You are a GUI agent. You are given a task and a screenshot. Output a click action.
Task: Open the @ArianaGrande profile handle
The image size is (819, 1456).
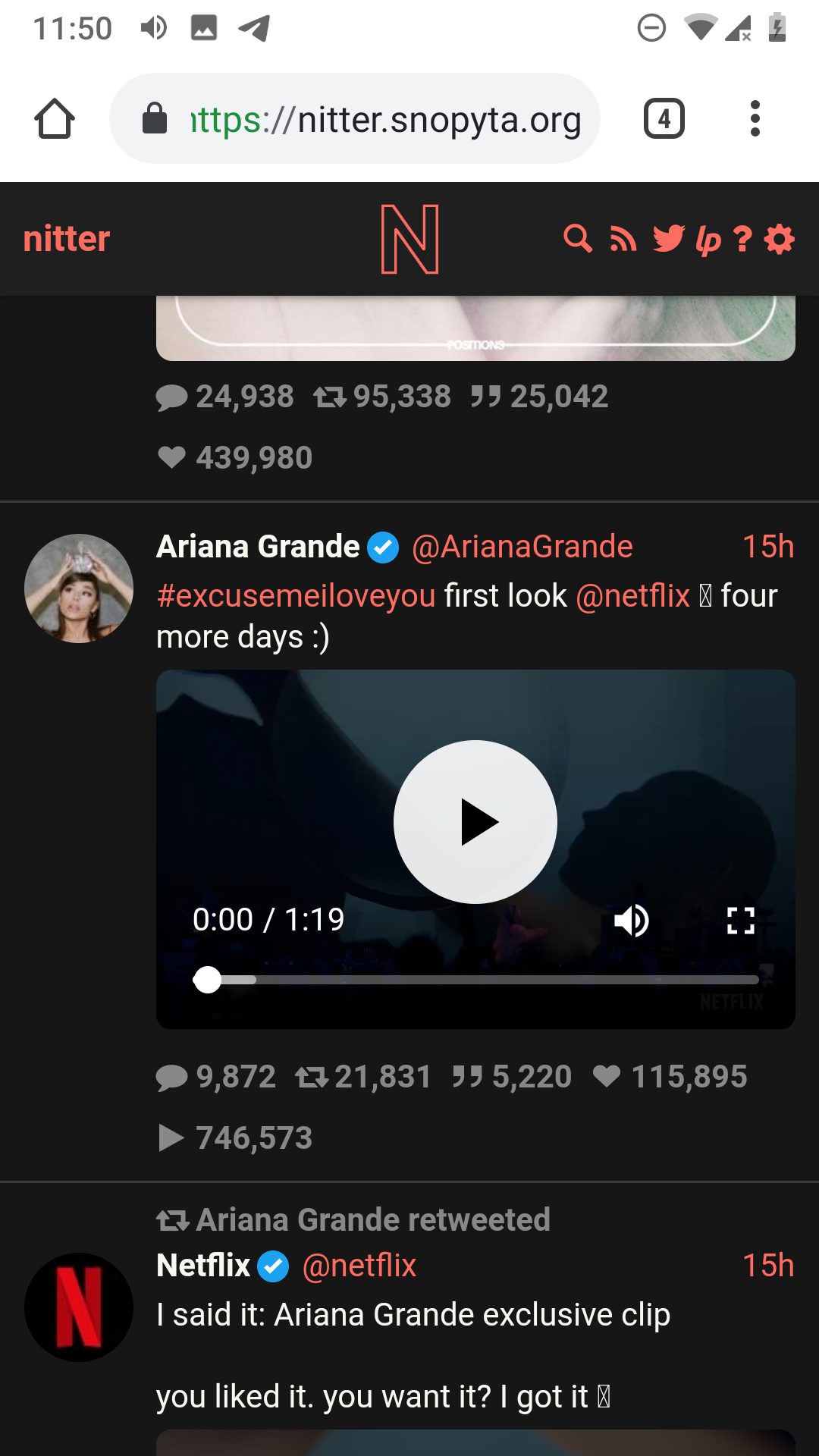[522, 547]
